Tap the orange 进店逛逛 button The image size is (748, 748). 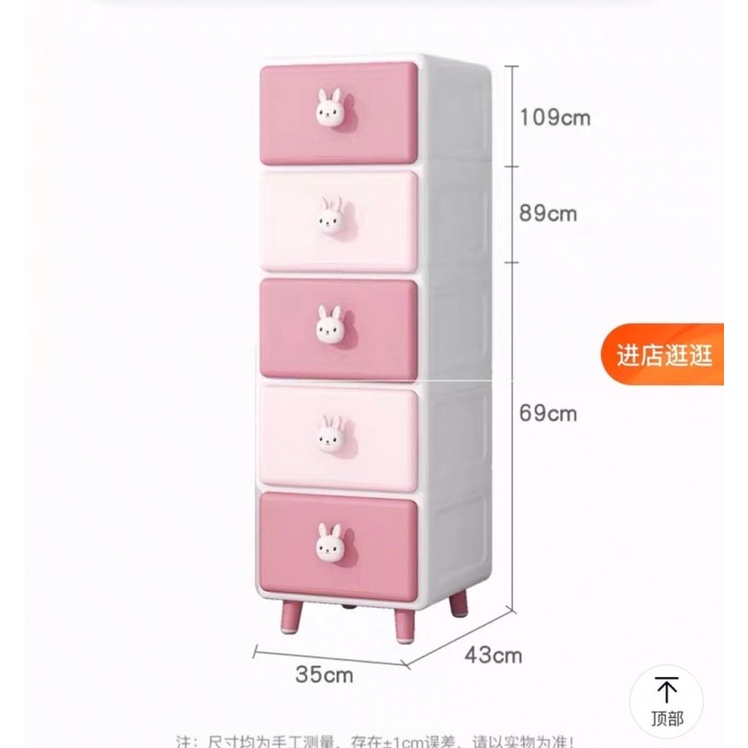666,356
